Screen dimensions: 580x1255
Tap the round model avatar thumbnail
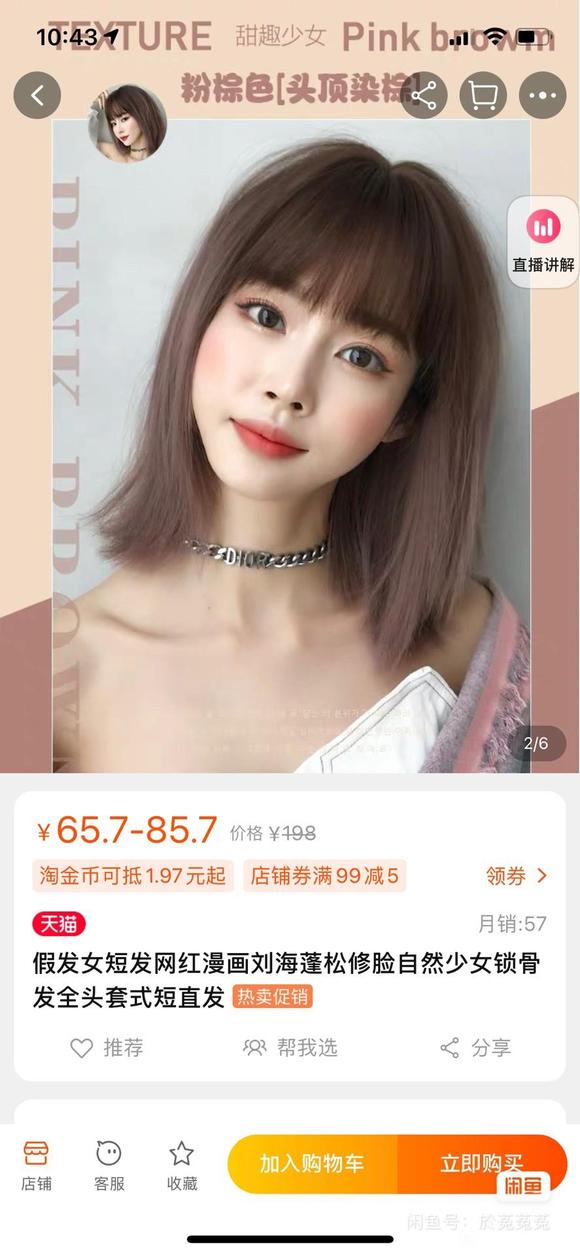click(x=129, y=122)
